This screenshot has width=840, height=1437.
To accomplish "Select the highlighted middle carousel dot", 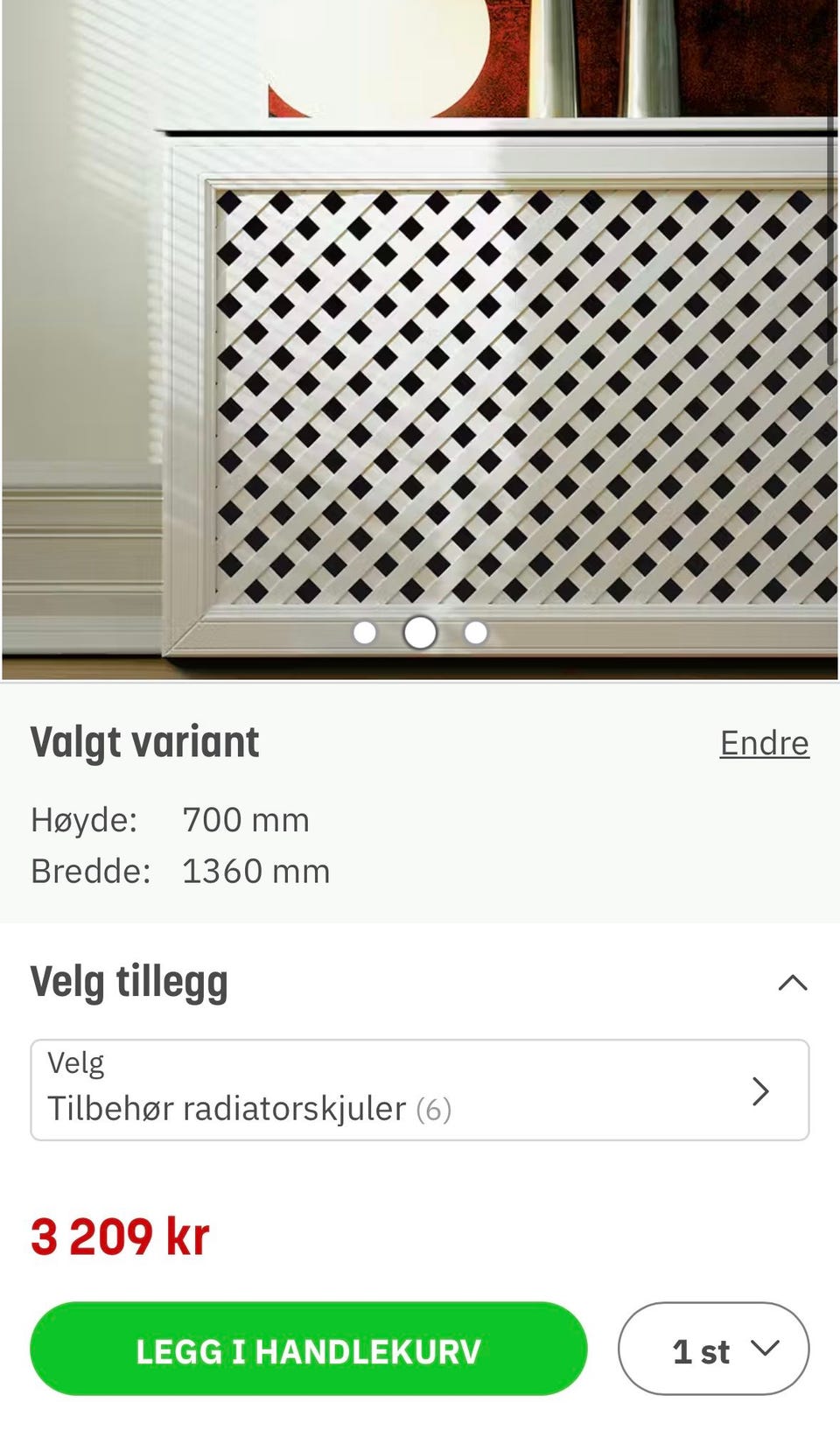I will tap(420, 632).
